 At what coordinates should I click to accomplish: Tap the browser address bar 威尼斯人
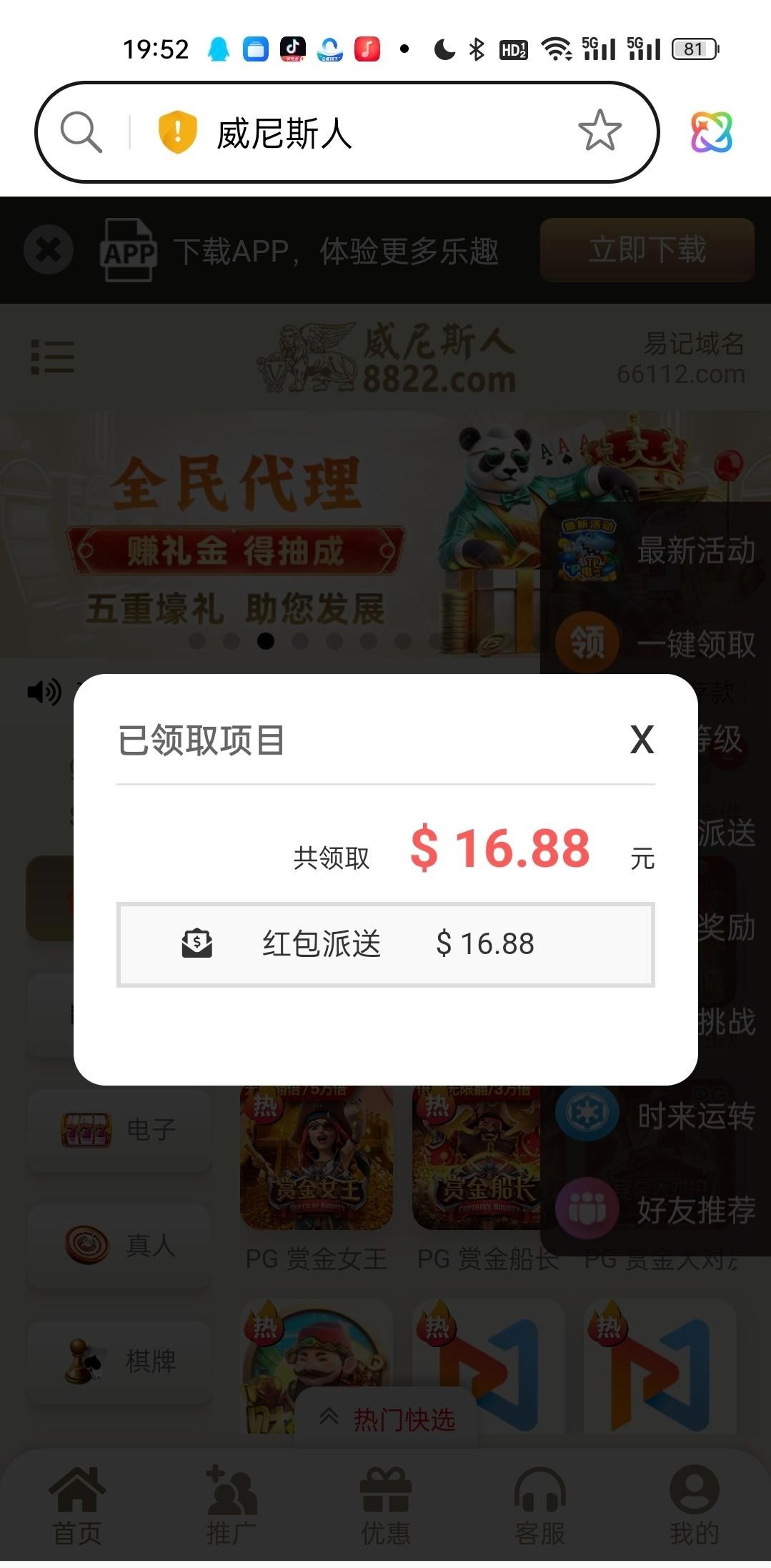coord(357,133)
